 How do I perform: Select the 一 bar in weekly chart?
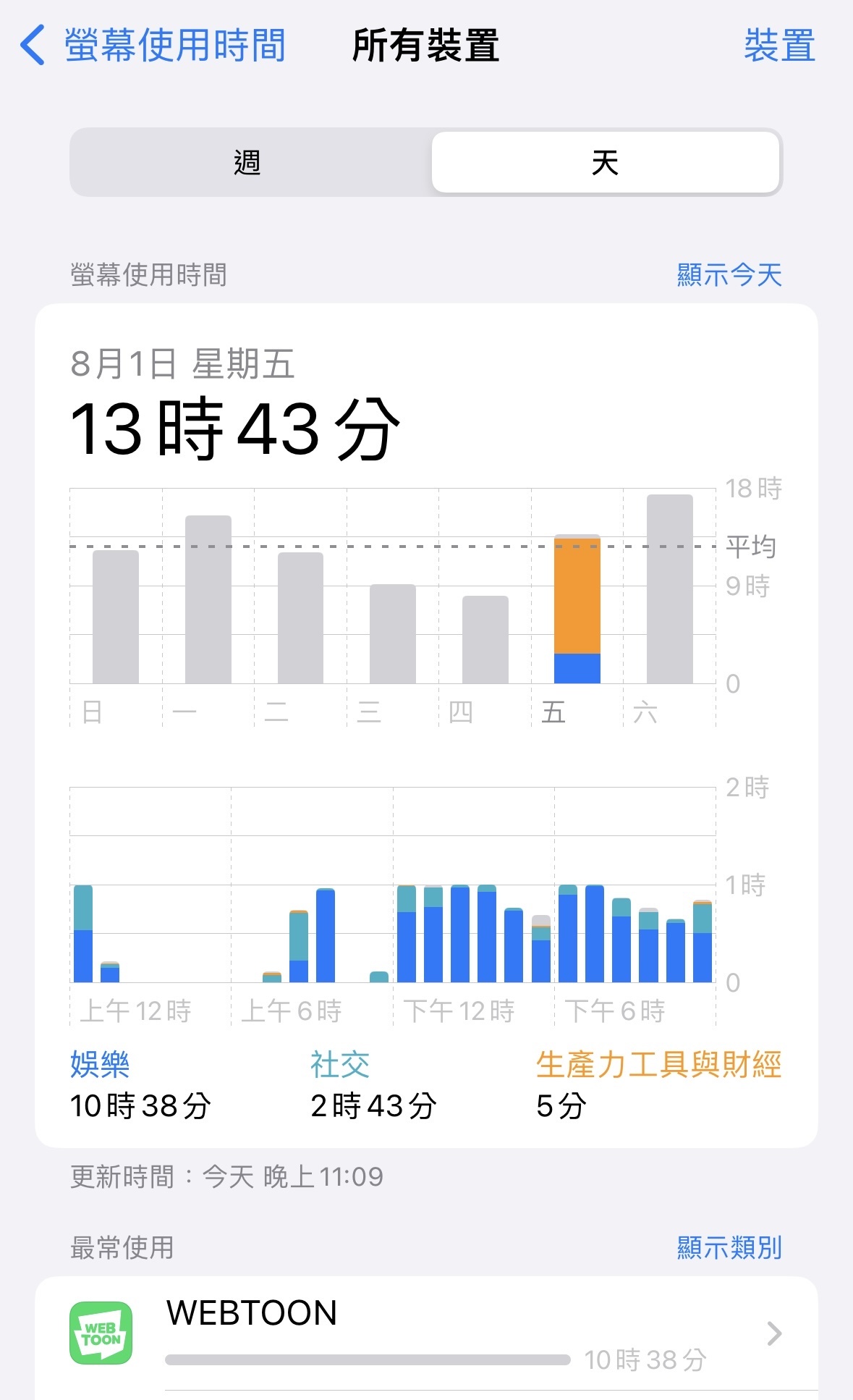[208, 599]
